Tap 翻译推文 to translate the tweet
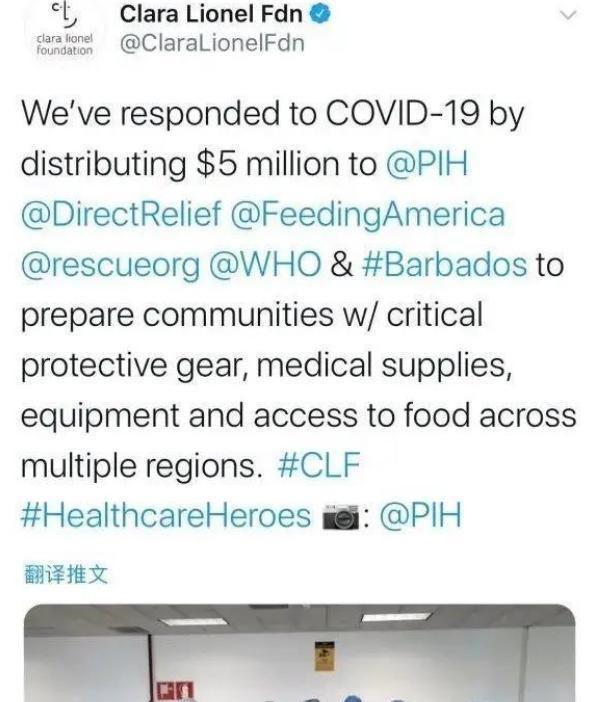This screenshot has height=702, width=611. (64, 574)
